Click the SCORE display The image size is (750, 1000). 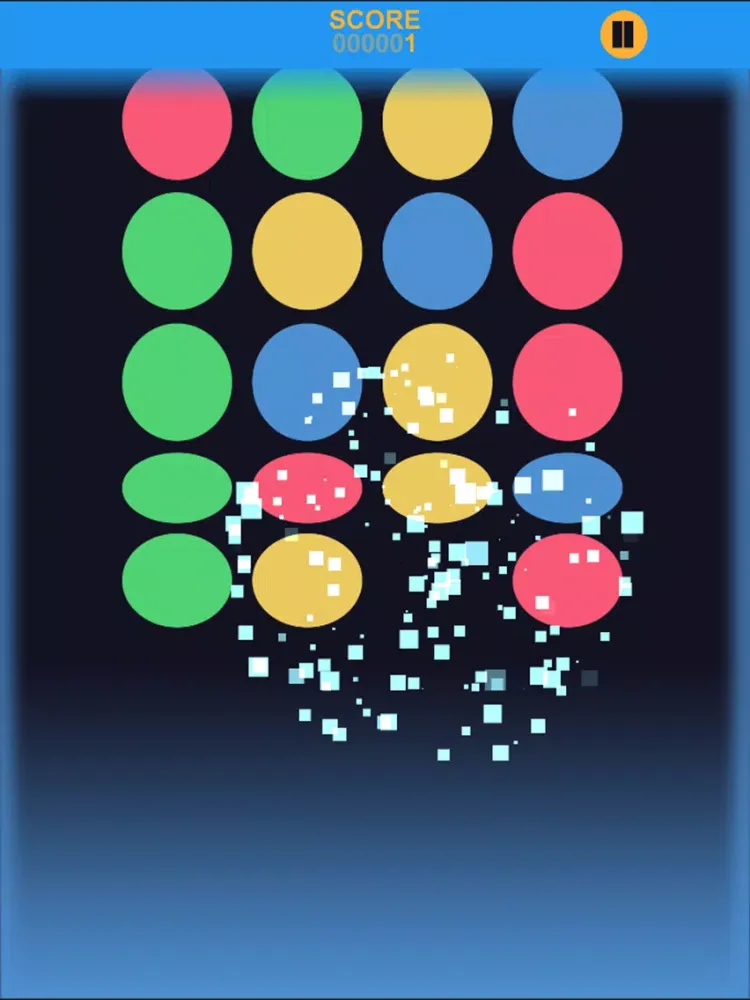pos(374,17)
